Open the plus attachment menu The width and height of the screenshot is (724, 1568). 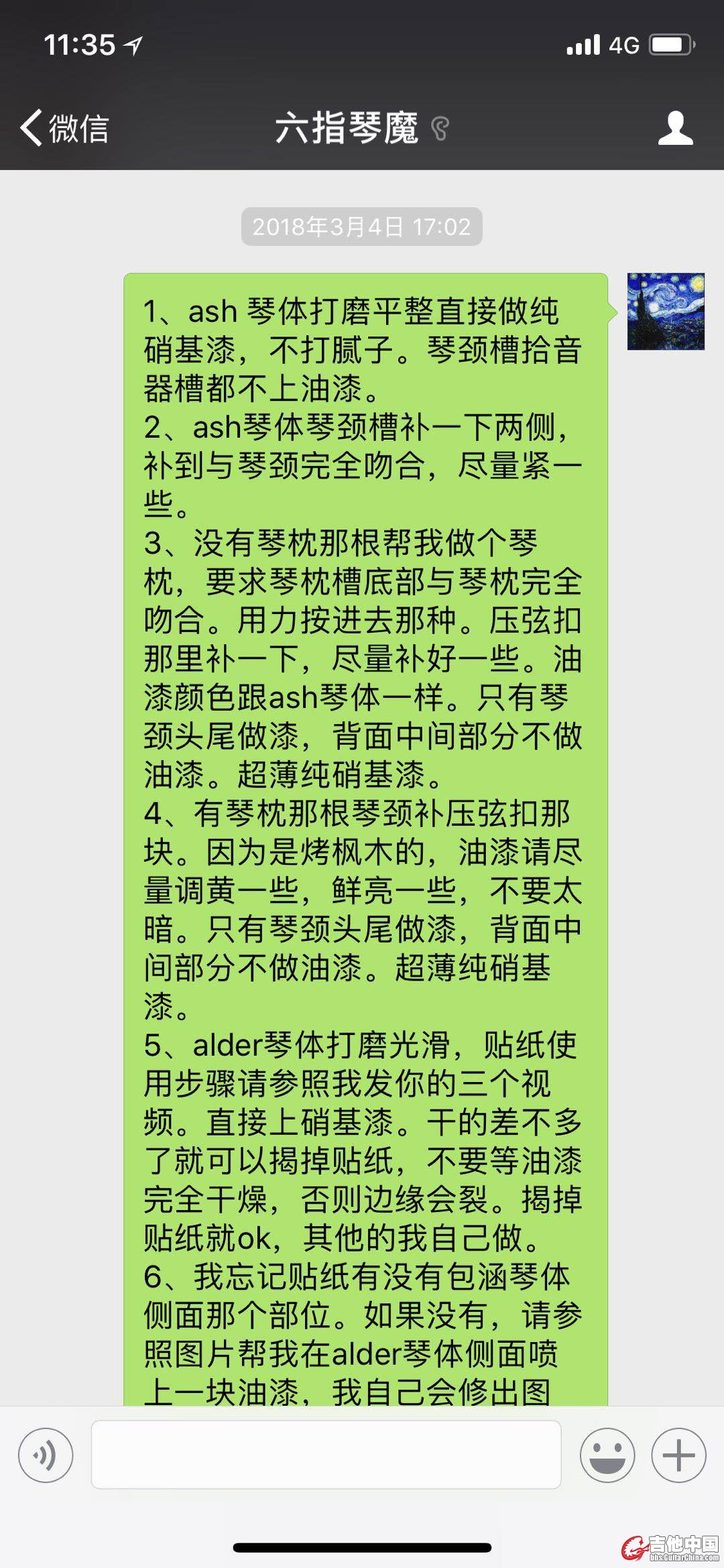pyautogui.click(x=678, y=1455)
